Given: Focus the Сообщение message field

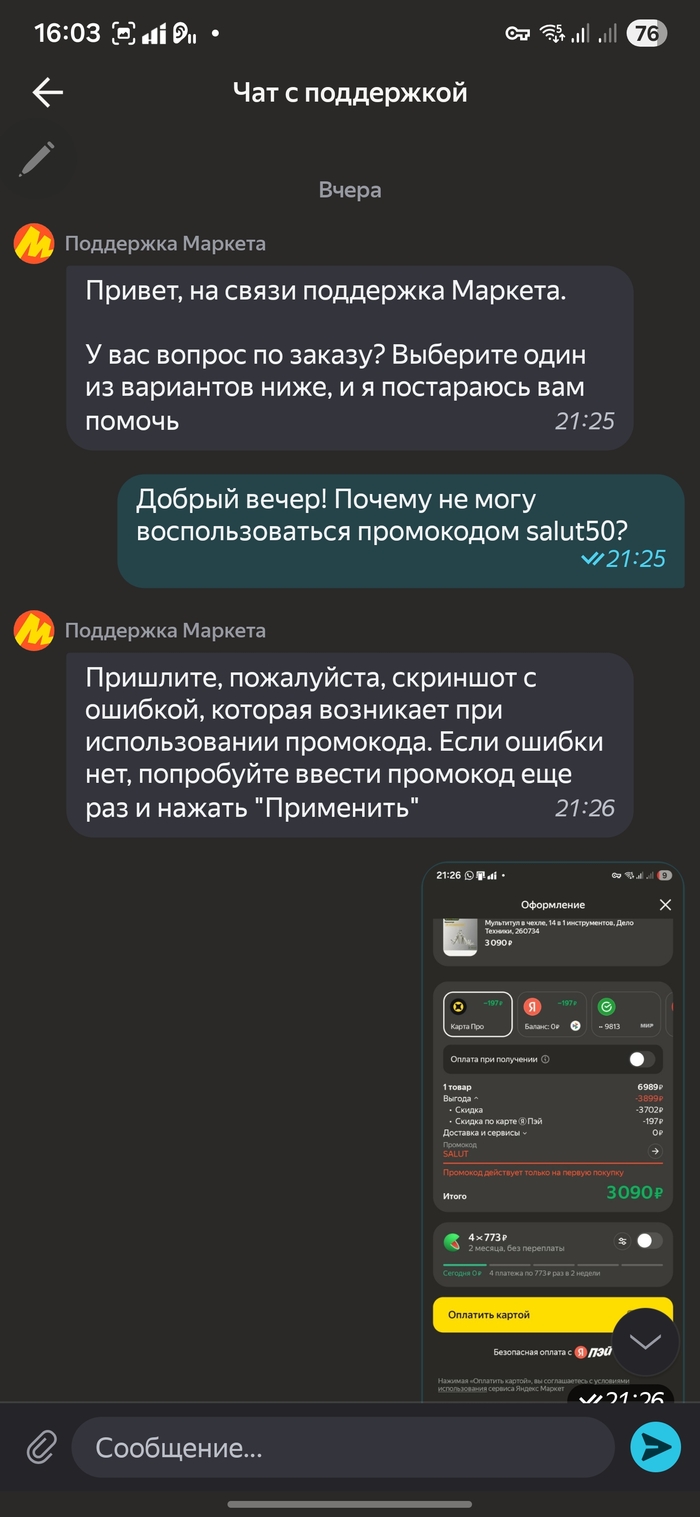Looking at the screenshot, I should 340,1447.
